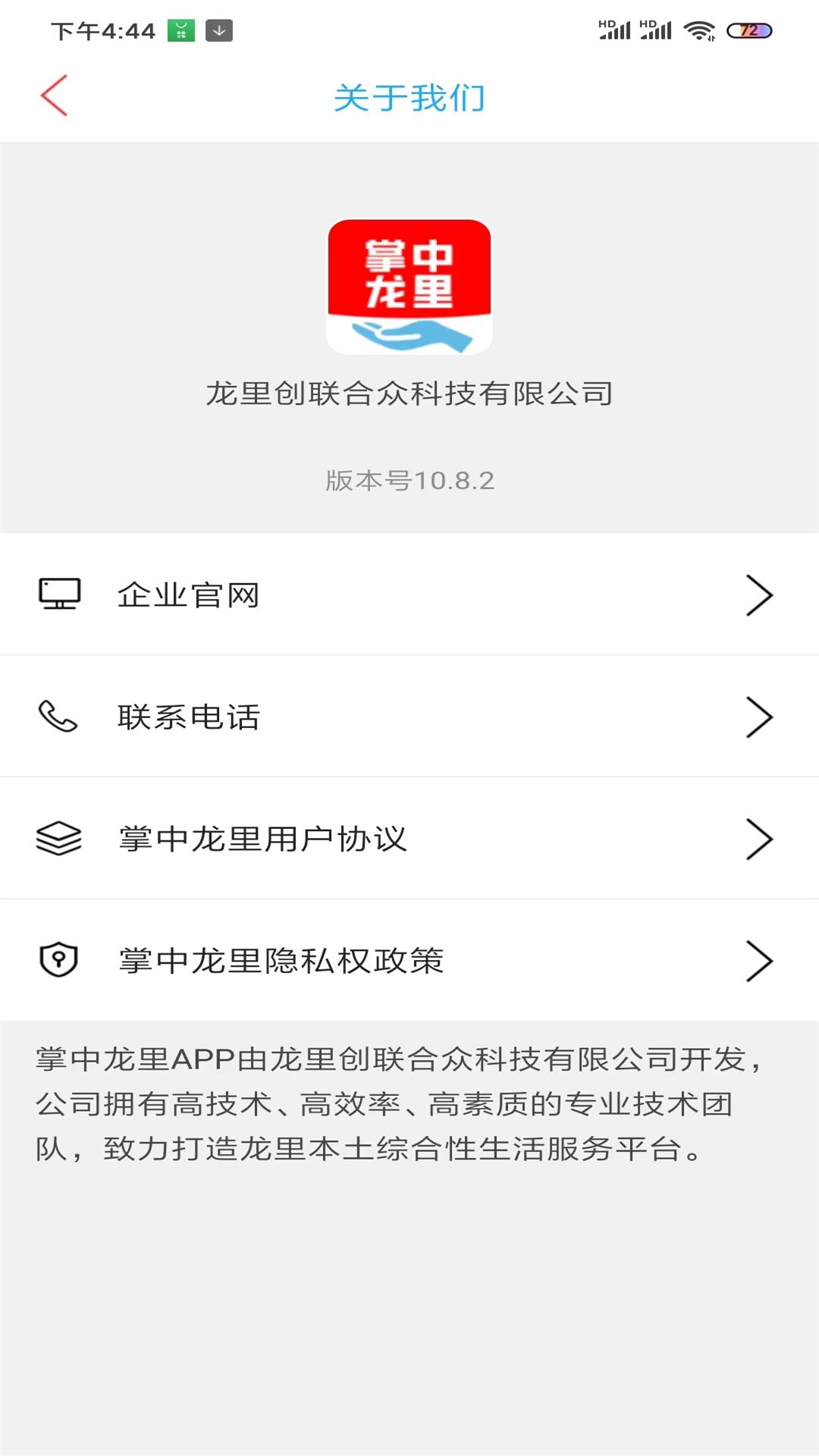Click the phone icon beside 联系电话

58,717
